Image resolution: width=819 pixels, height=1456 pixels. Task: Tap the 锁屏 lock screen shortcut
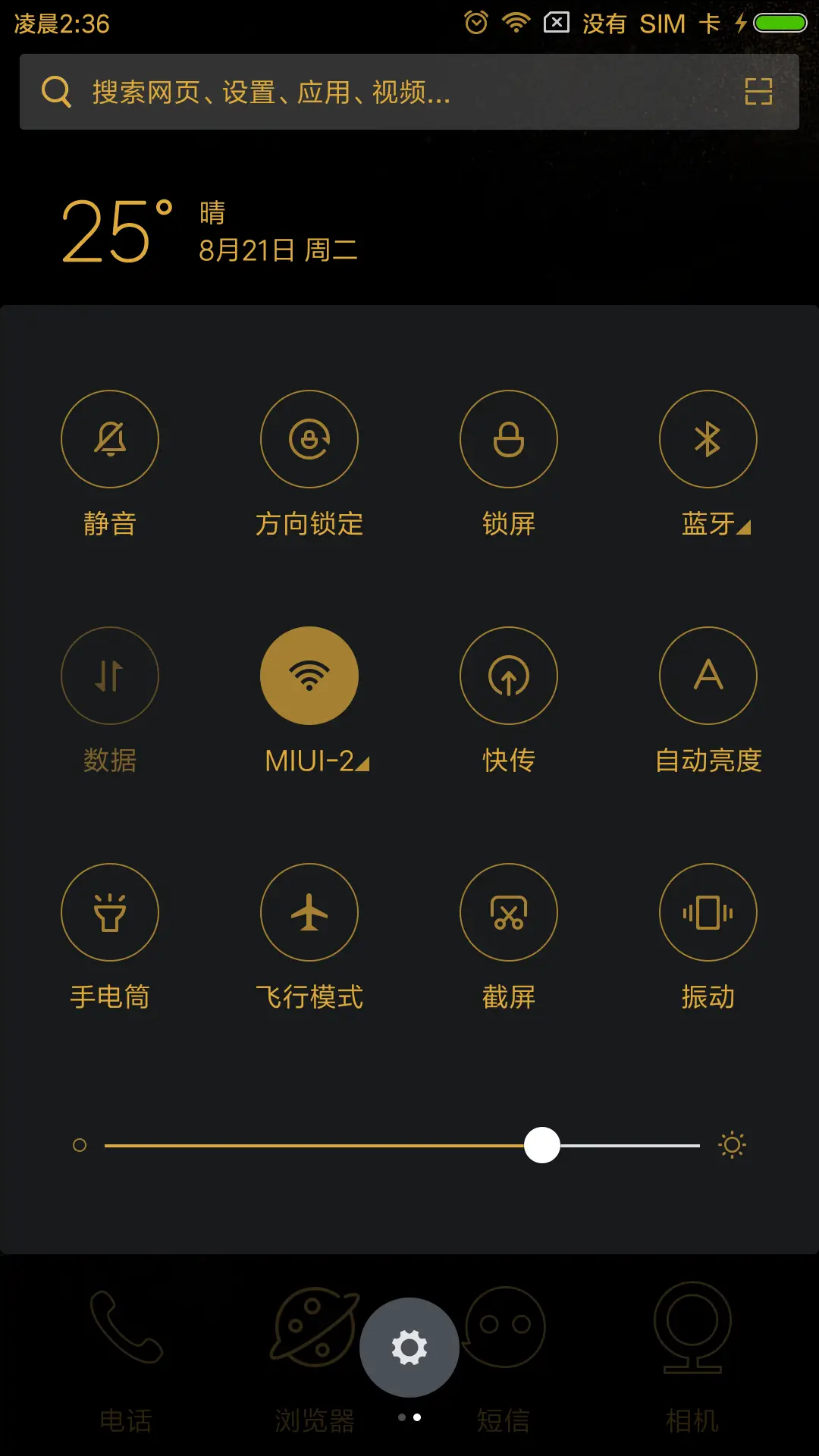pos(509,438)
